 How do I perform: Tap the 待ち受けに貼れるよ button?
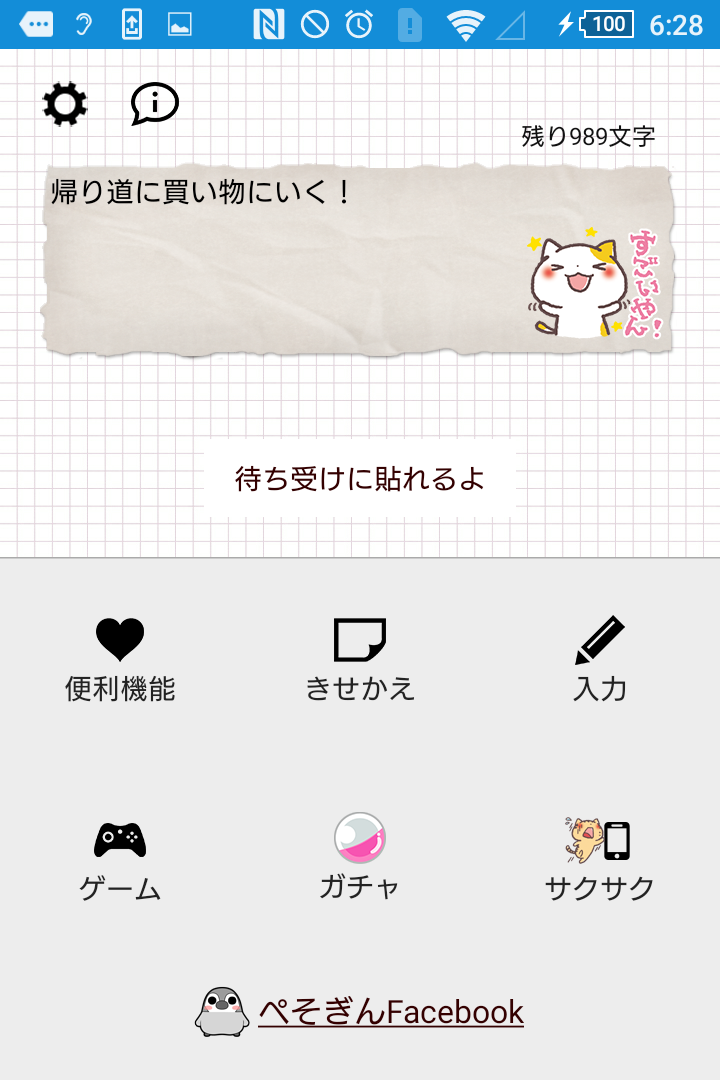360,479
